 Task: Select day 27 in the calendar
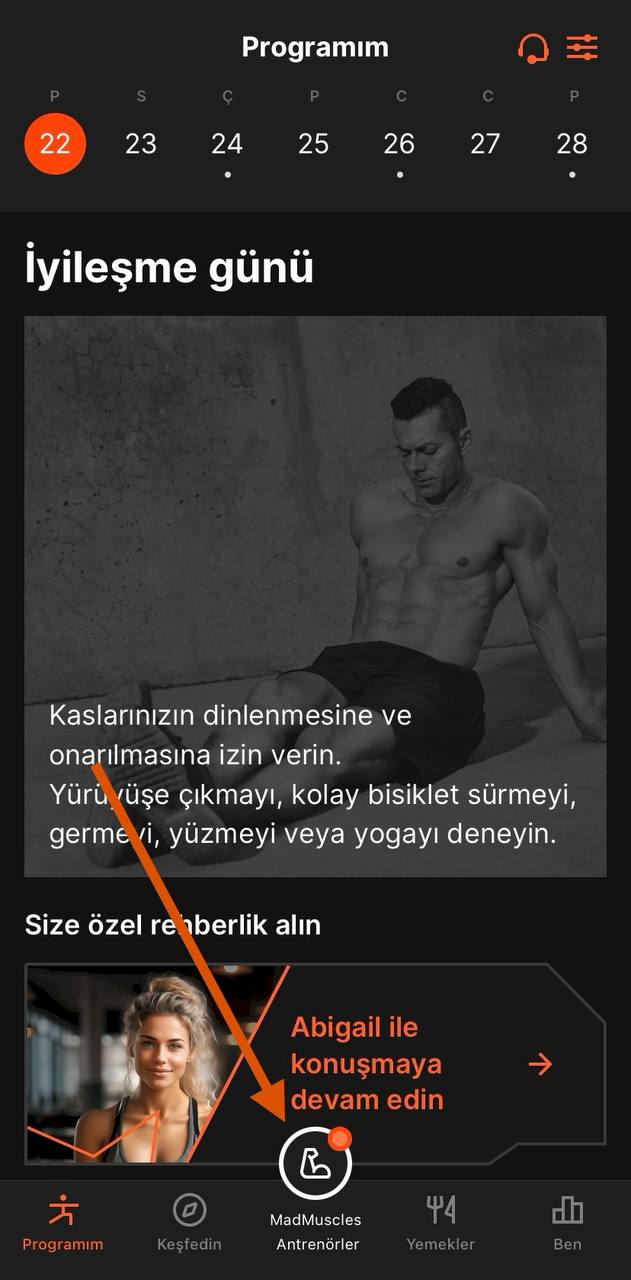[485, 144]
